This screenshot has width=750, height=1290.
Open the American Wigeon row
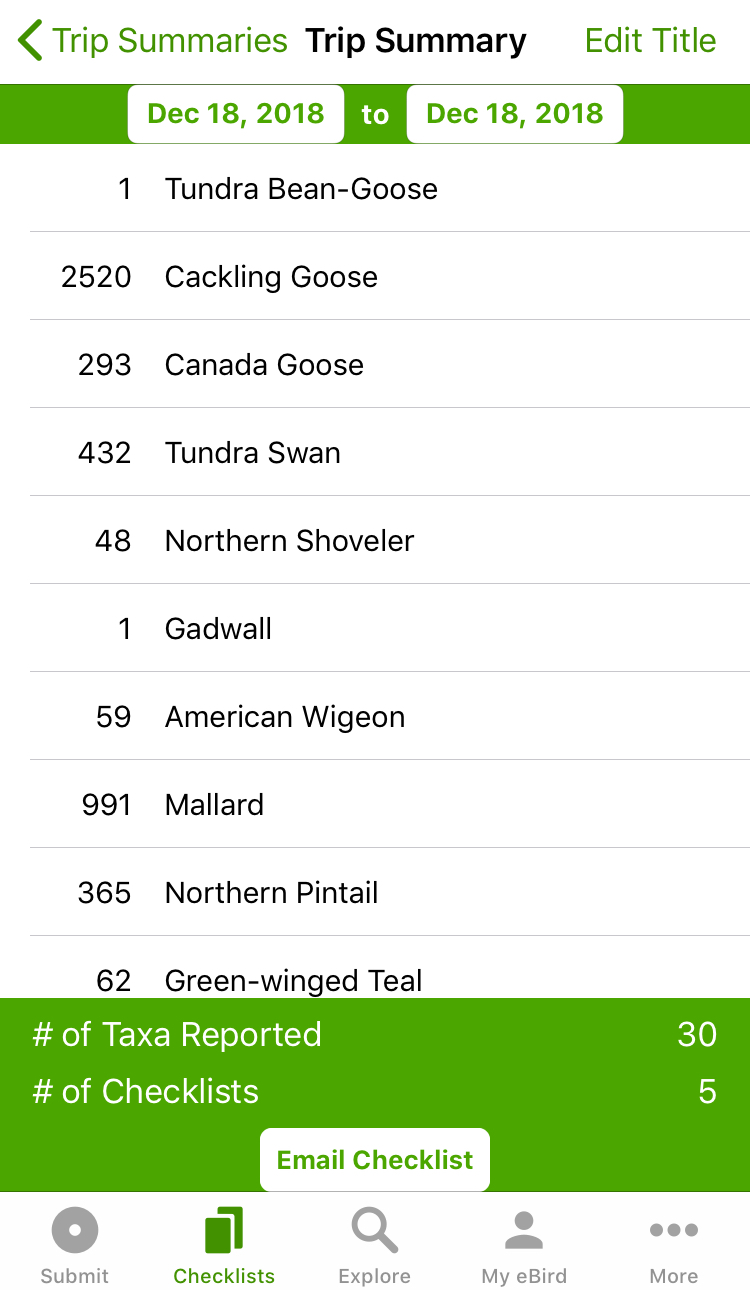point(375,716)
